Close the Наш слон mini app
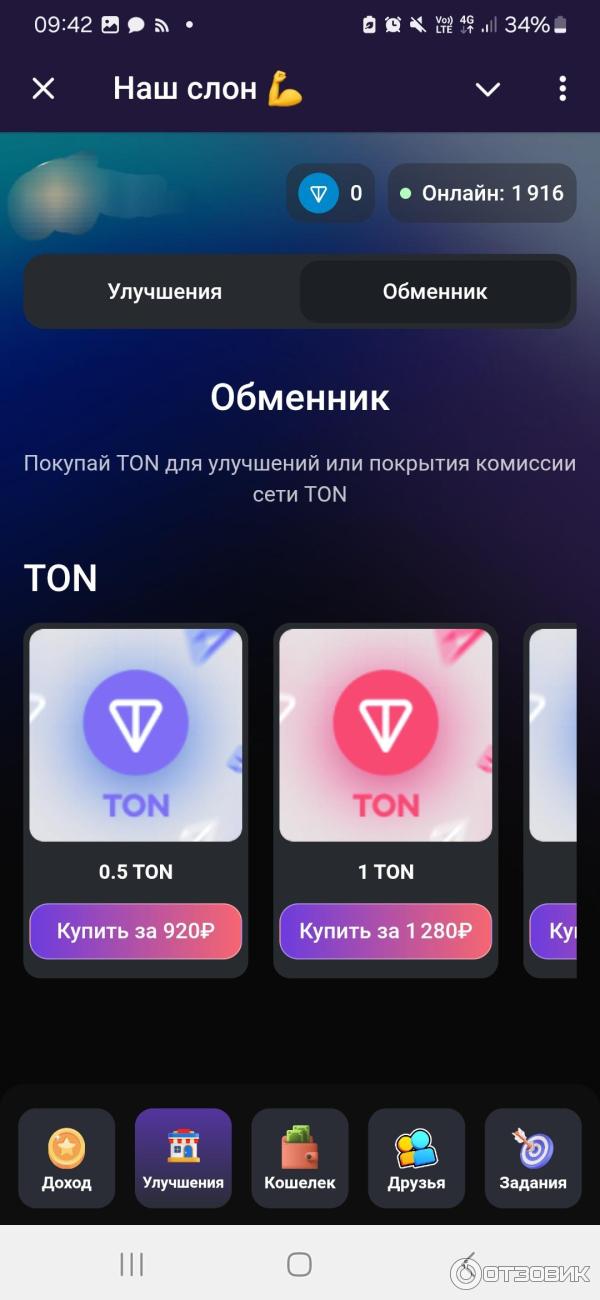 pyautogui.click(x=43, y=89)
